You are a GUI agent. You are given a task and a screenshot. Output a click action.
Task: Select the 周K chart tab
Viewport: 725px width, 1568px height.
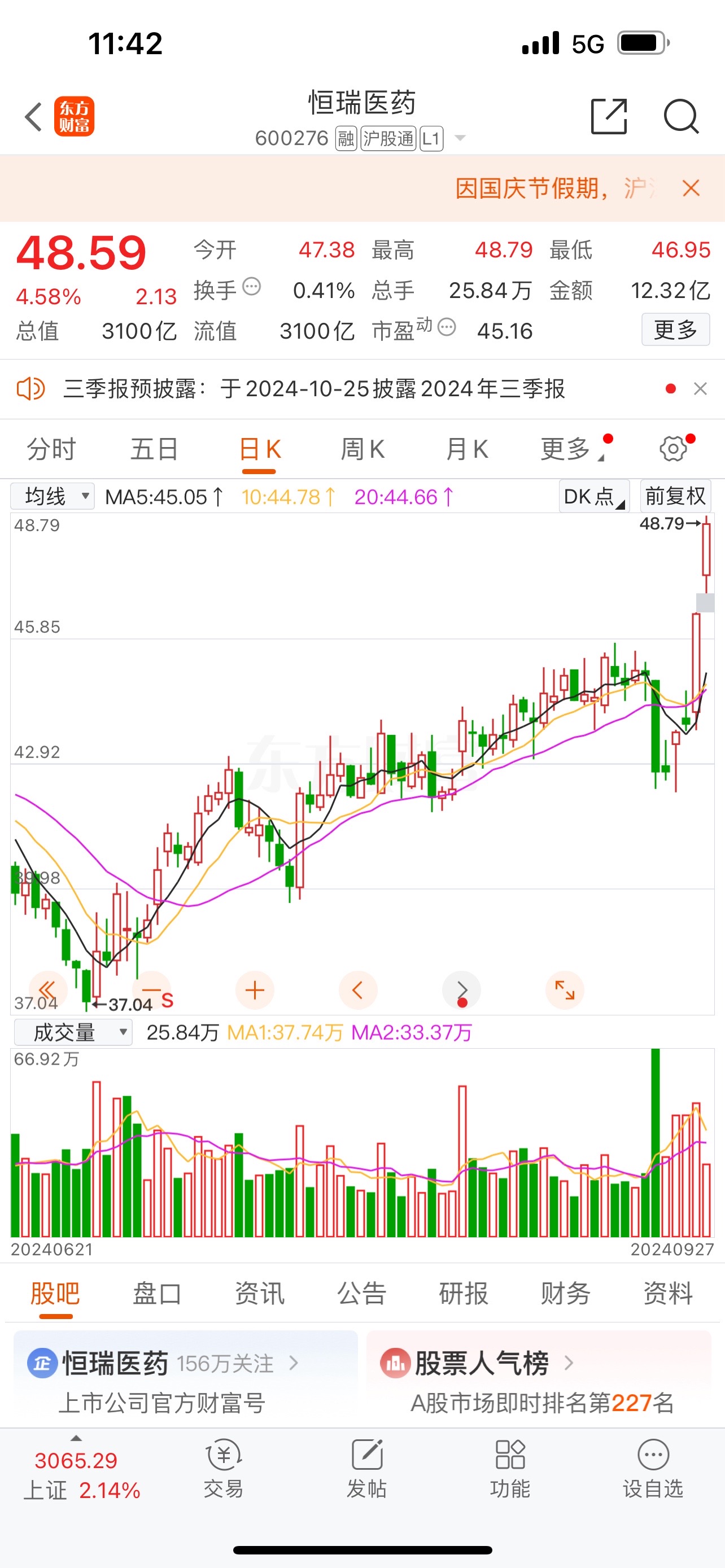pyautogui.click(x=362, y=450)
